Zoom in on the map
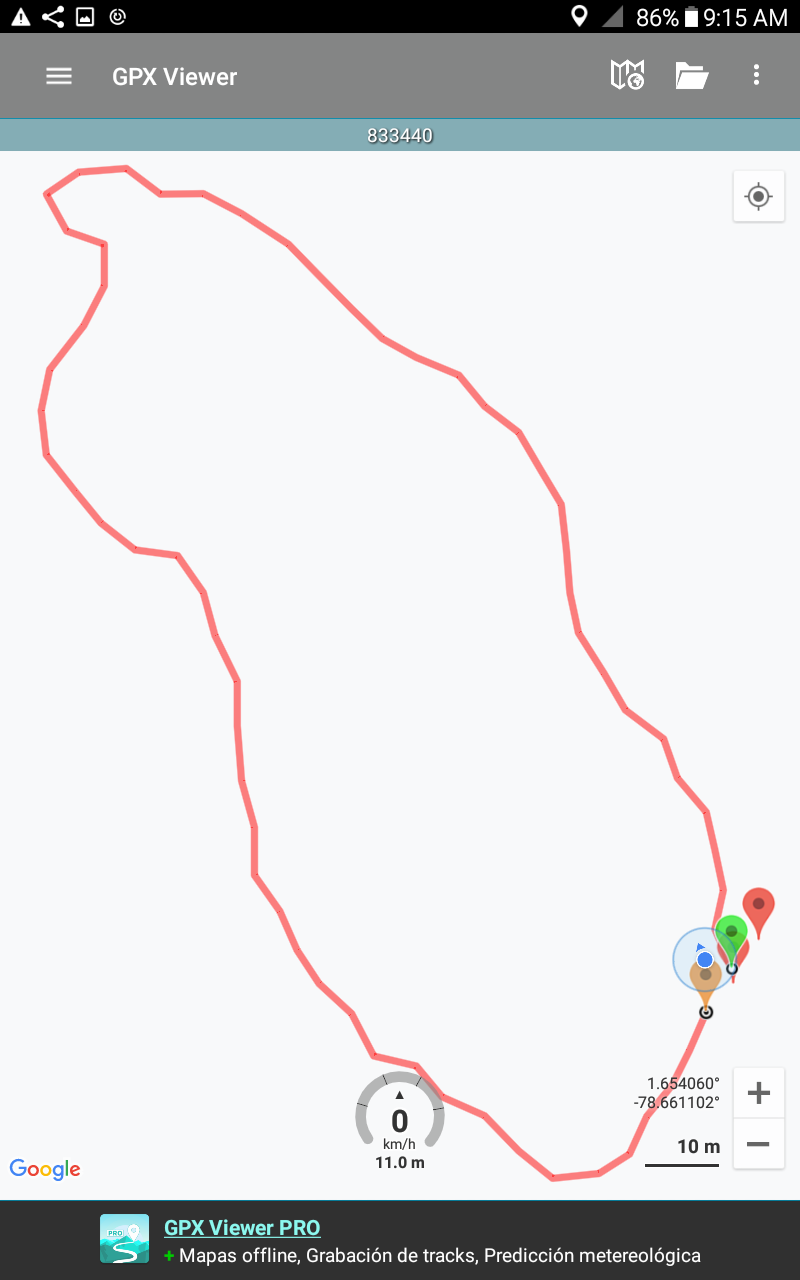The image size is (800, 1280). 758,1093
